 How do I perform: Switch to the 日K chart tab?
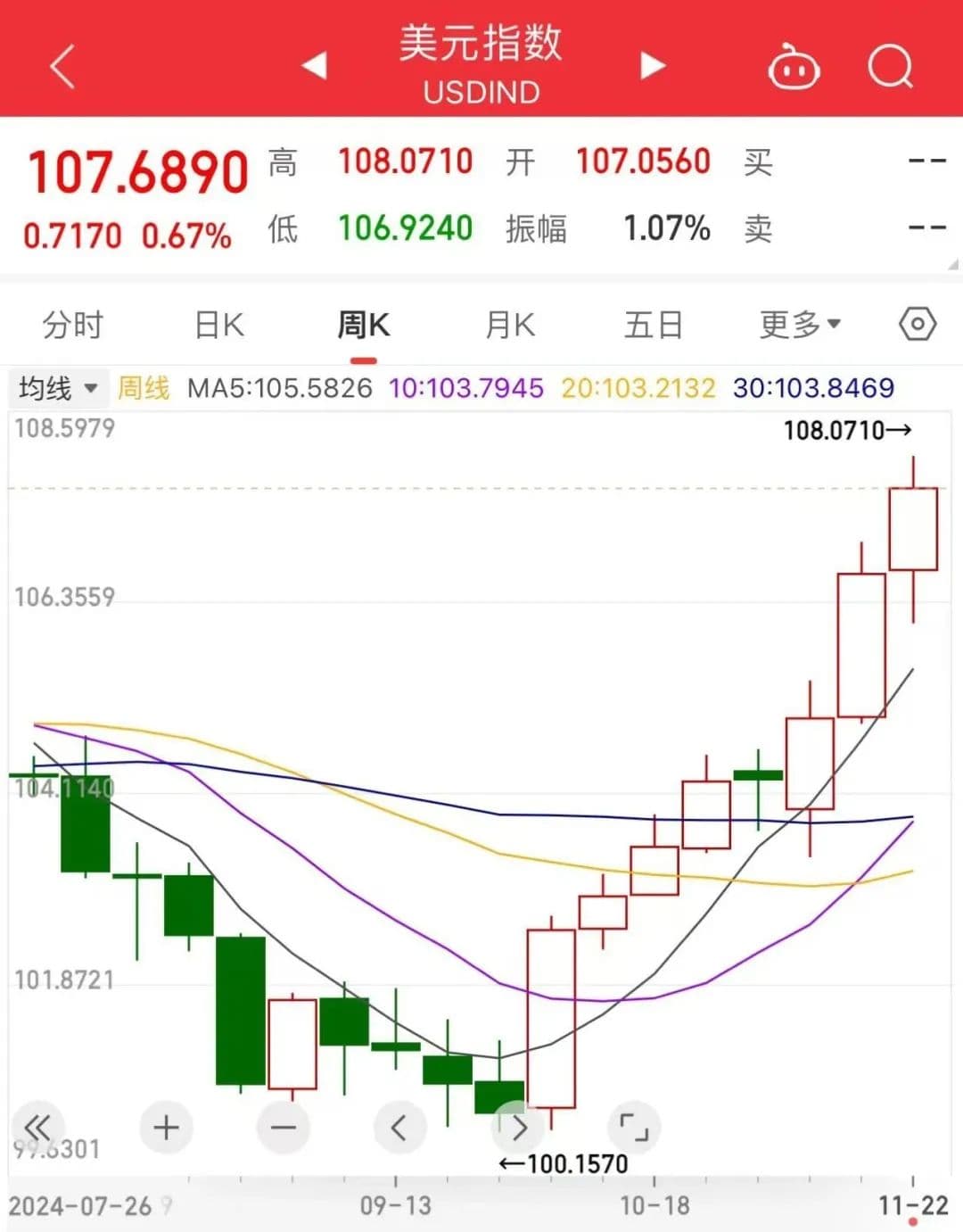pos(219,325)
